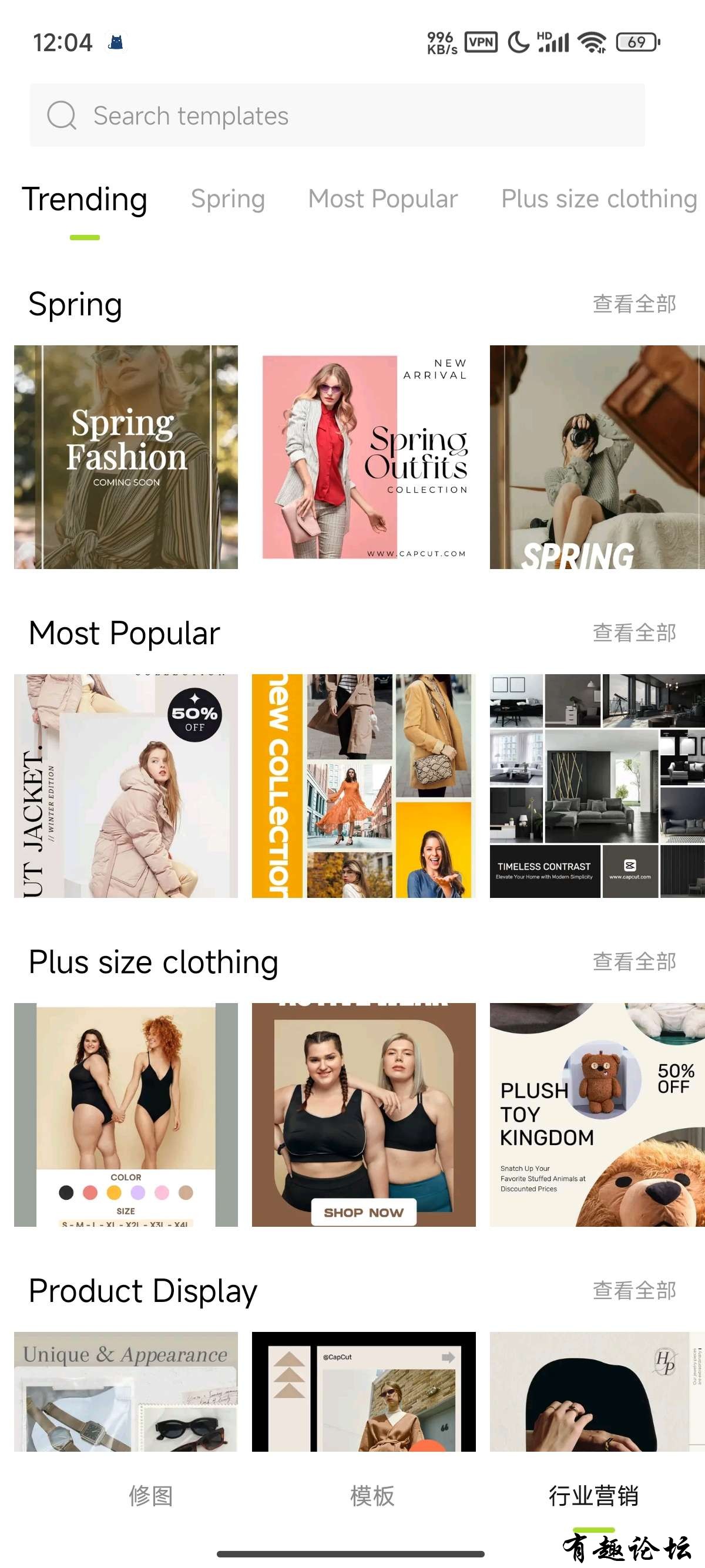Switch to the 修图 bottom tab

(150, 1496)
